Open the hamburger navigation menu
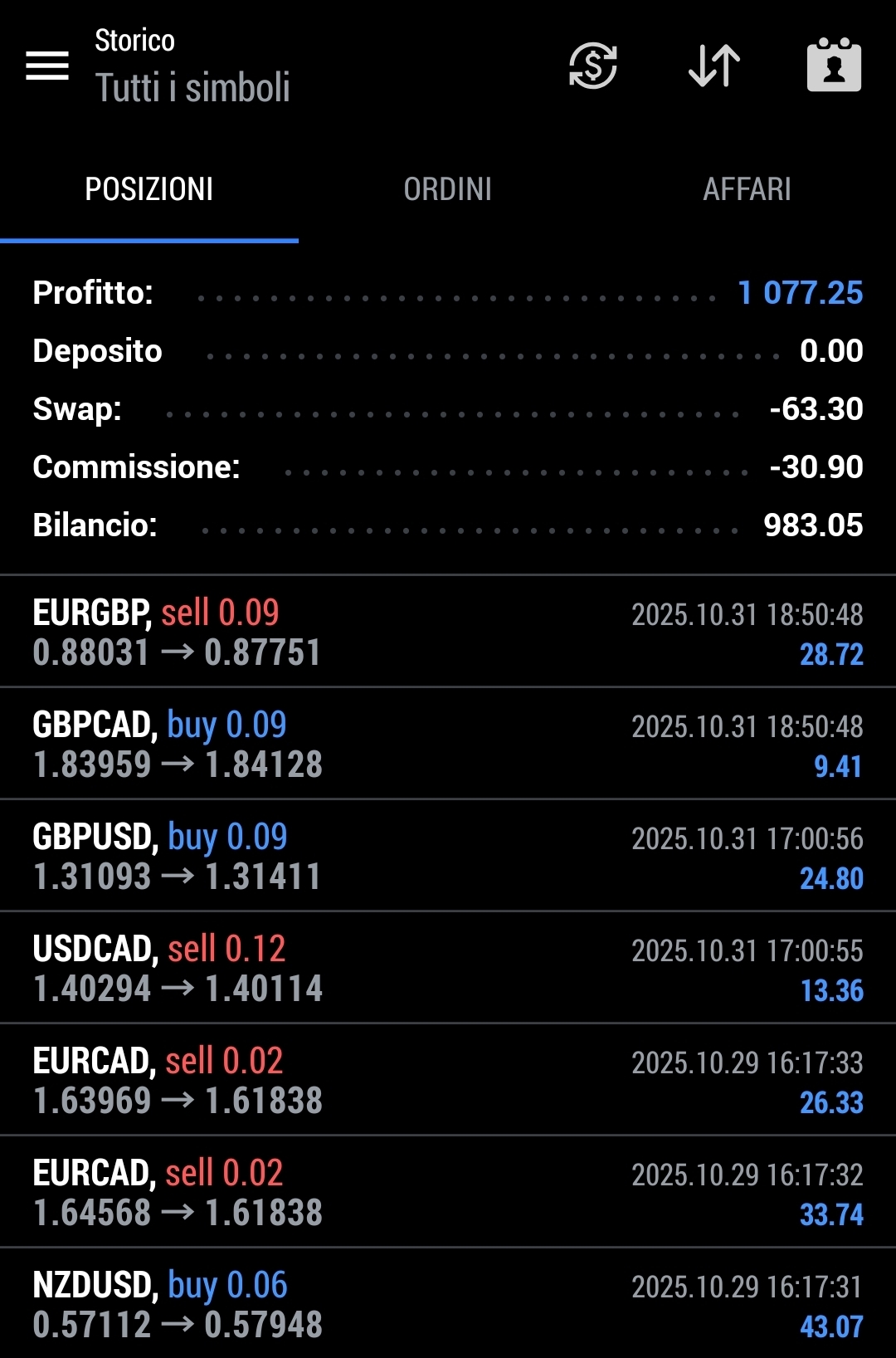Viewport: 896px width, 1358px height. click(x=47, y=66)
